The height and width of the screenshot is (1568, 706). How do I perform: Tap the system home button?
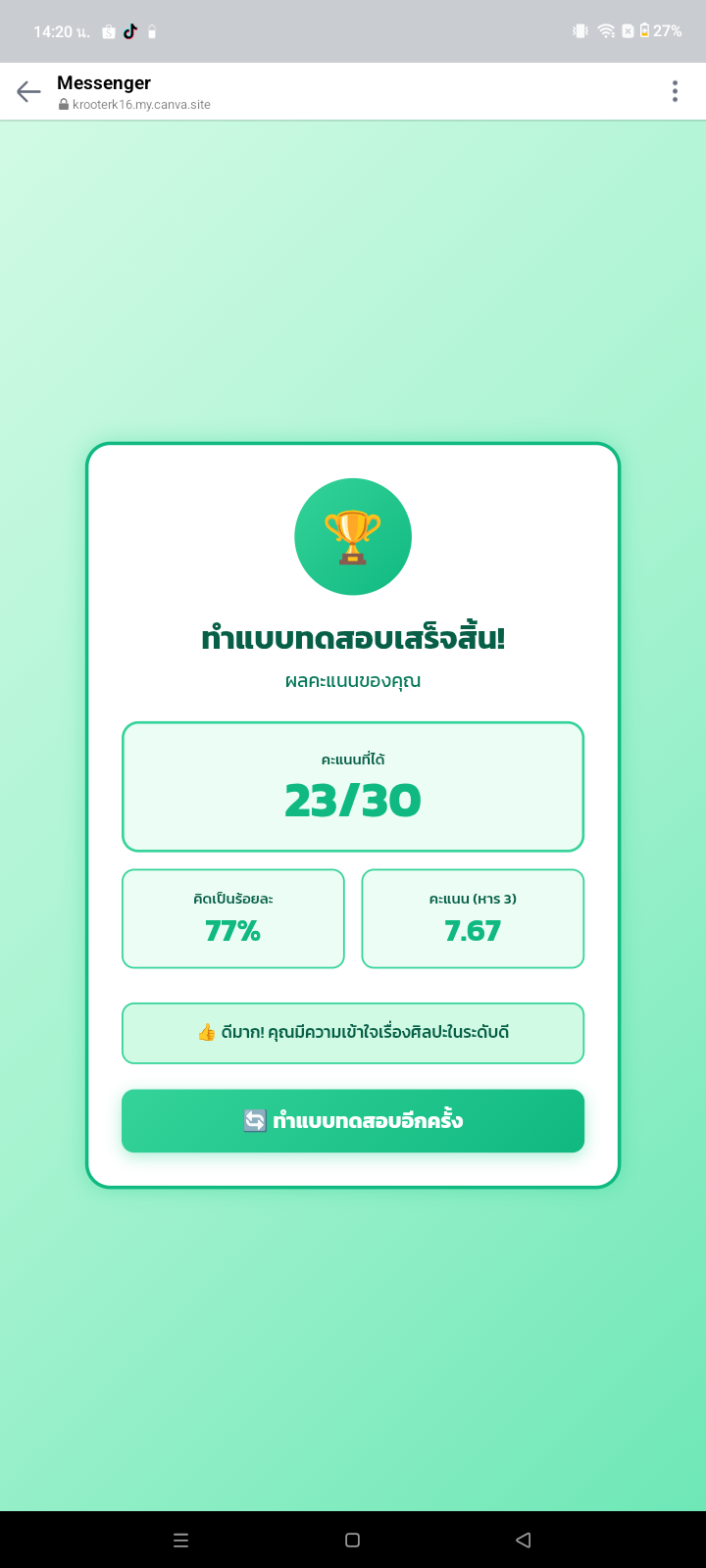click(353, 1541)
